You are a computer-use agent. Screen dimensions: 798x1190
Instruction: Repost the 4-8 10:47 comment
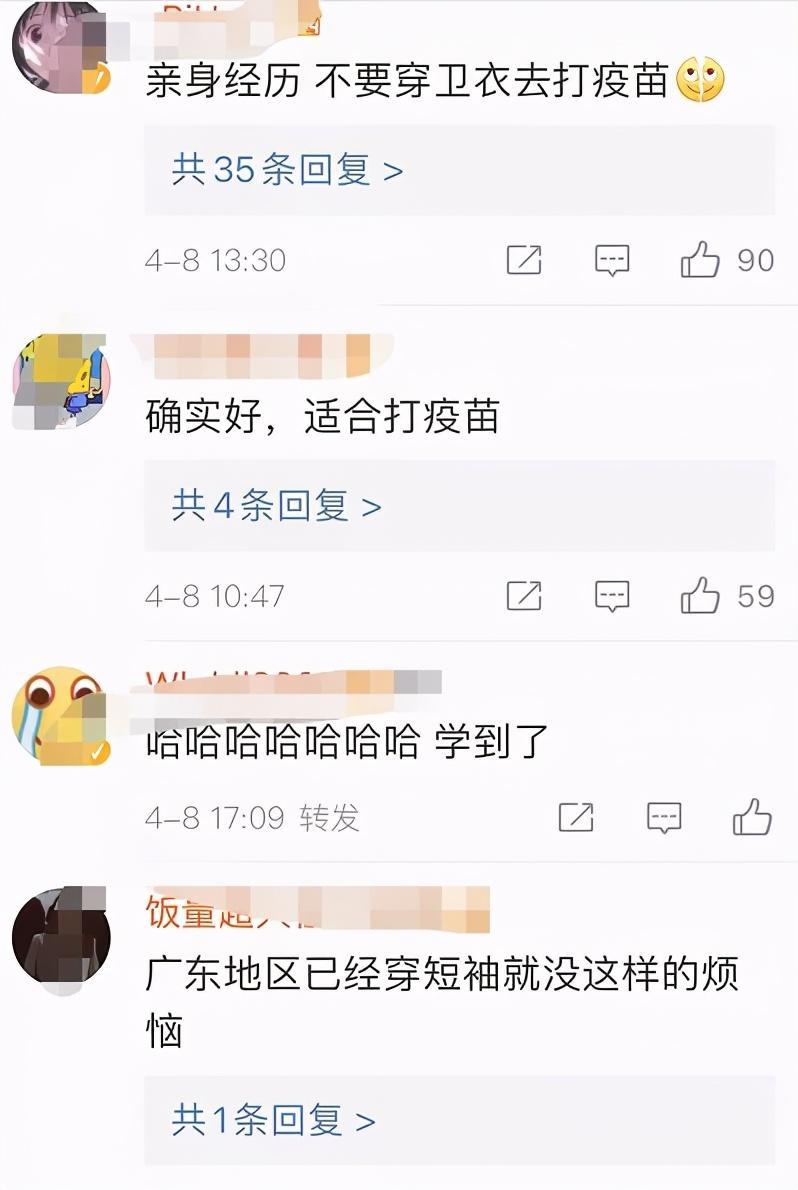[524, 597]
